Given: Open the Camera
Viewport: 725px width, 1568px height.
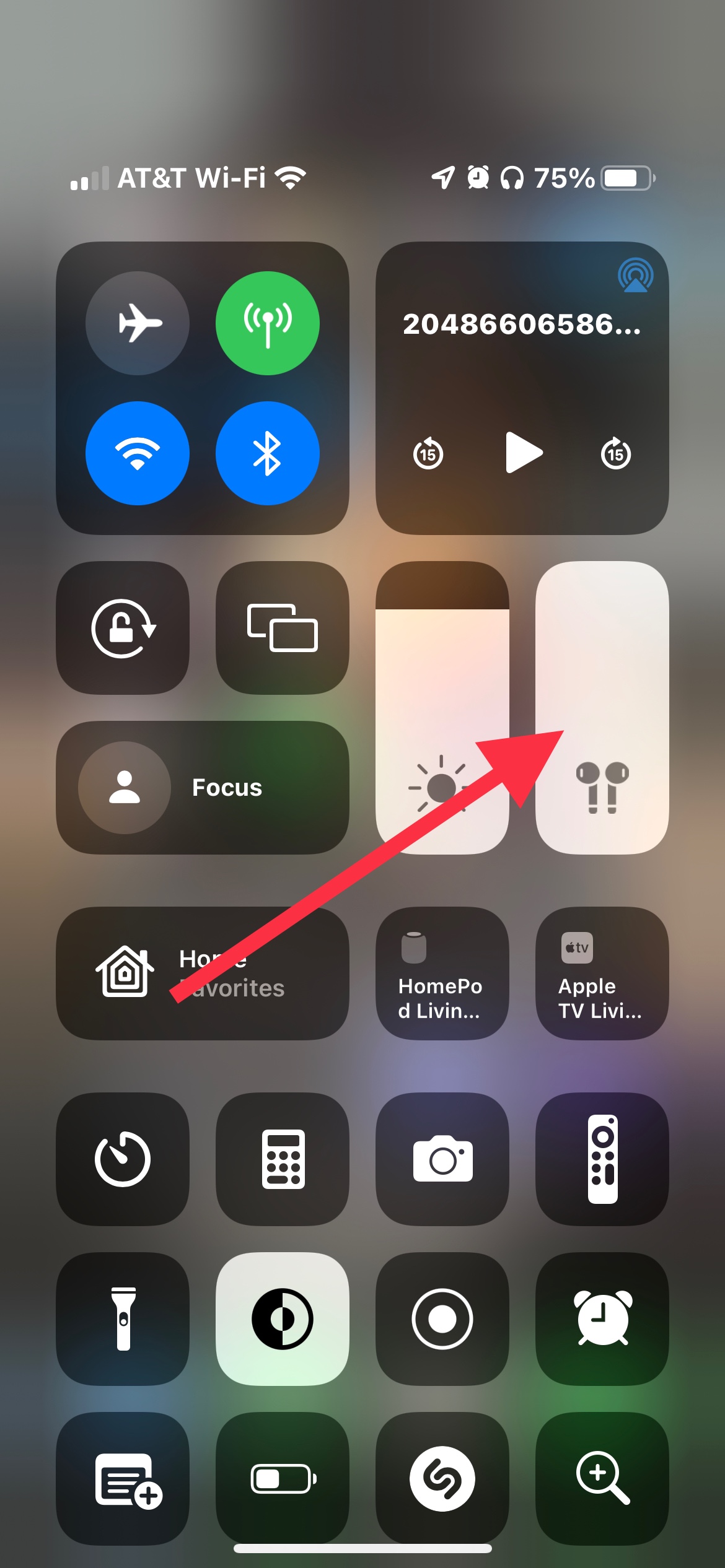Looking at the screenshot, I should 442,1159.
